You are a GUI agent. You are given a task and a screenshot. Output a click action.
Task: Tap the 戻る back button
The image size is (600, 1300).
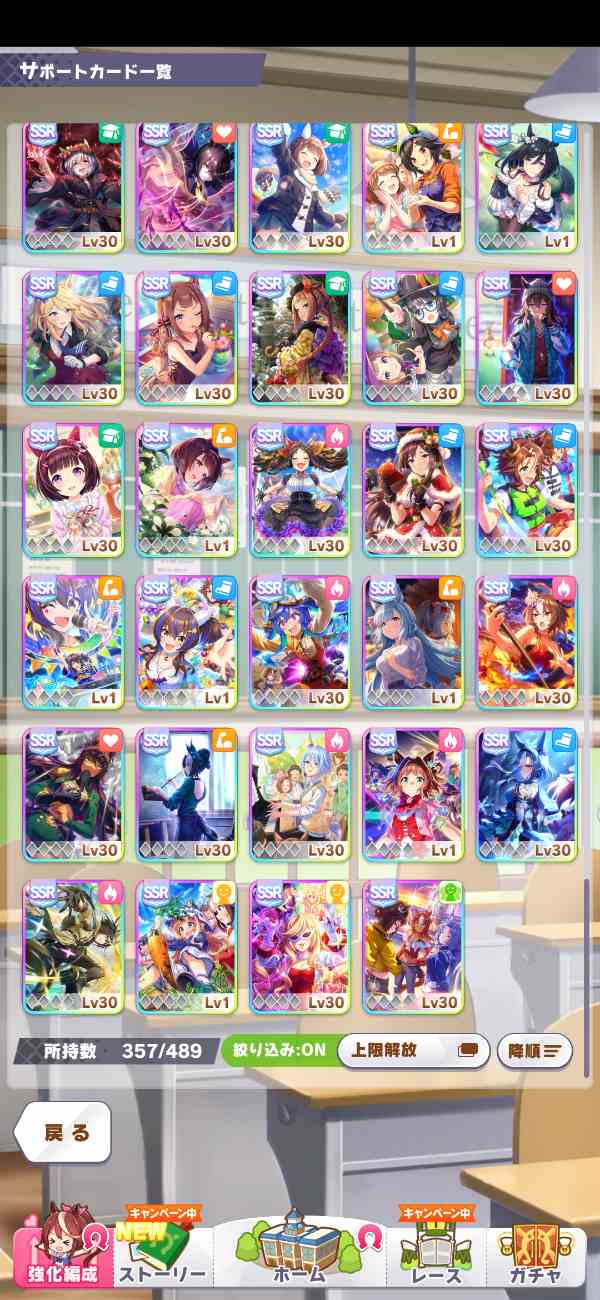[64, 1132]
